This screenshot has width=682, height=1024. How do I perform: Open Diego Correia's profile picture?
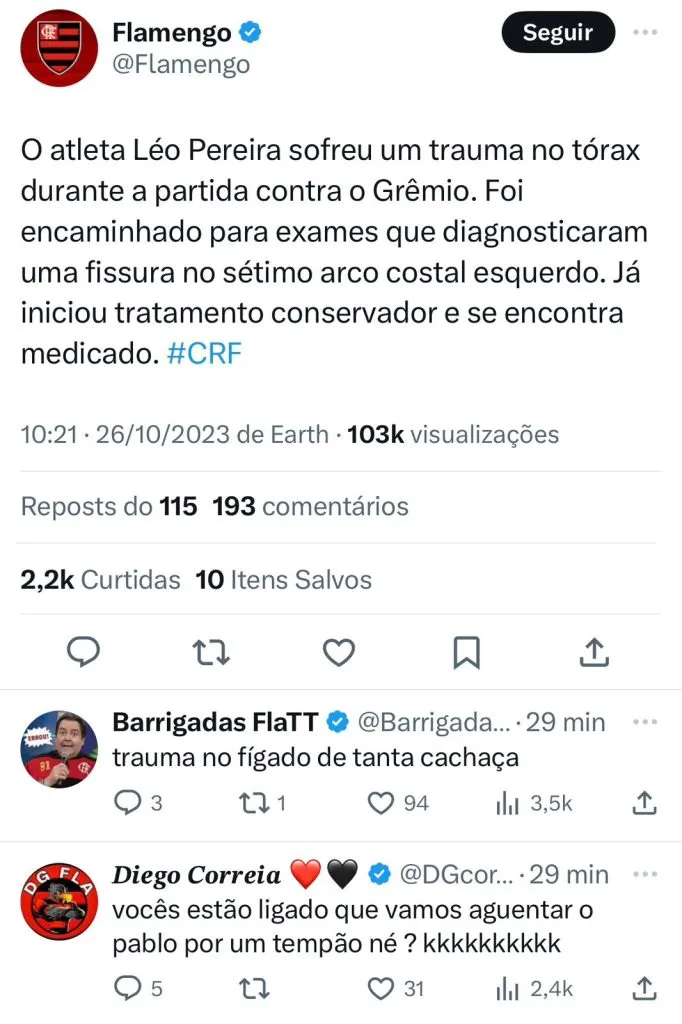59,902
